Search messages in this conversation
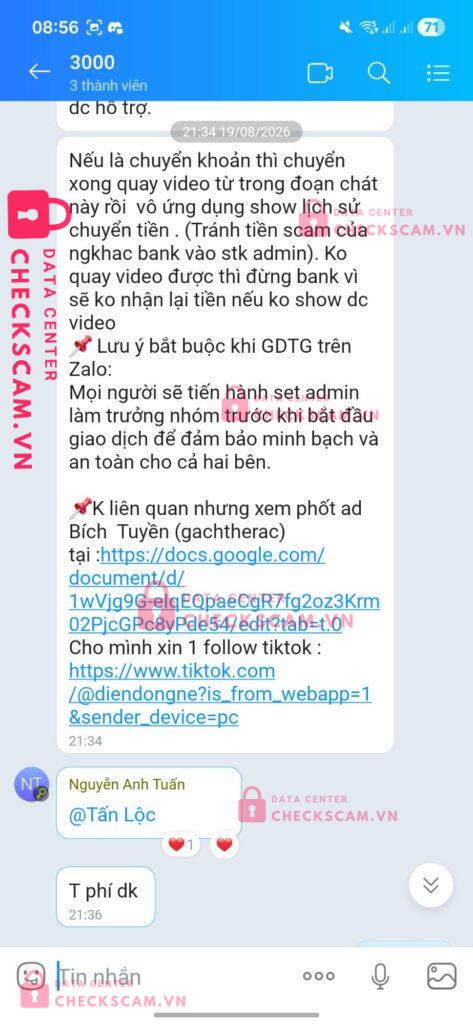 coord(378,72)
